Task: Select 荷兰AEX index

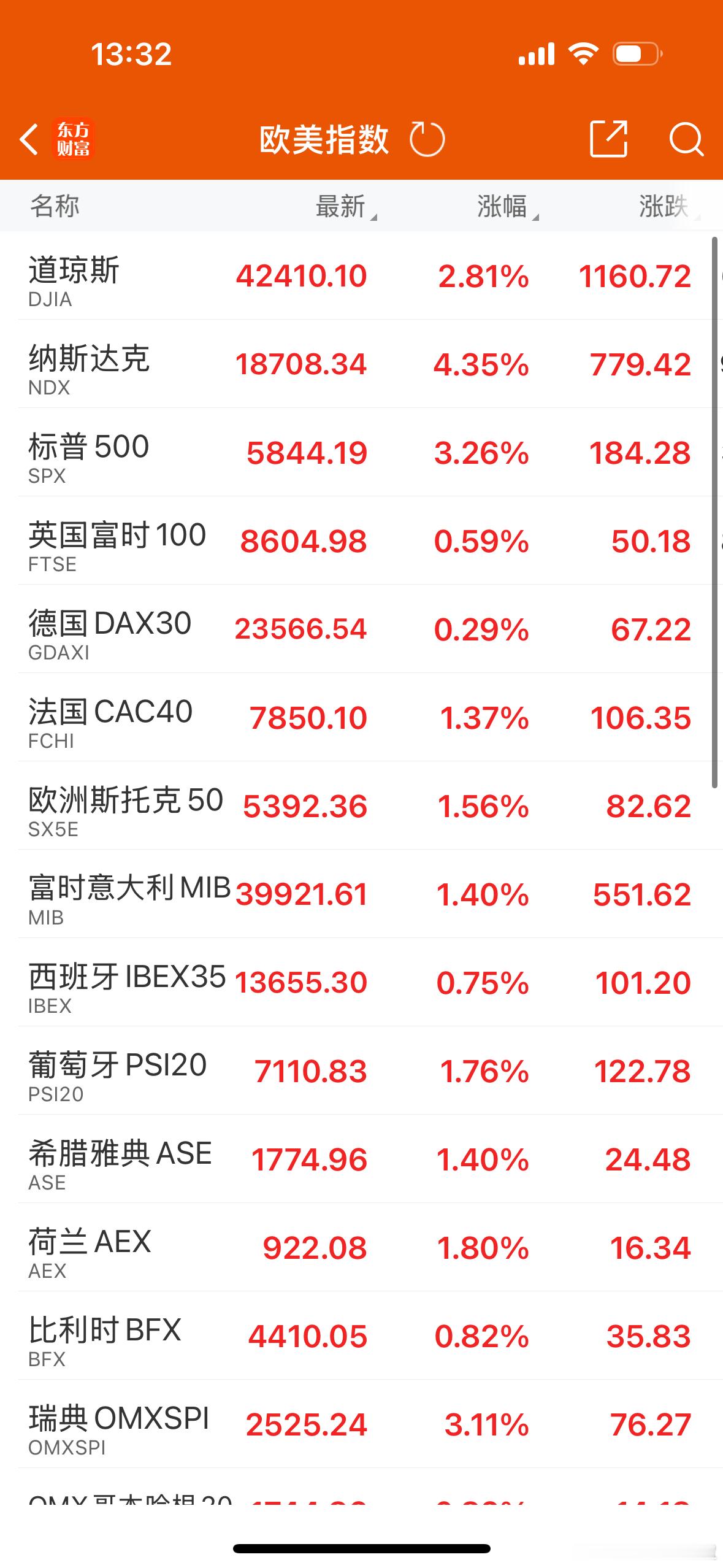Action: (361, 1247)
